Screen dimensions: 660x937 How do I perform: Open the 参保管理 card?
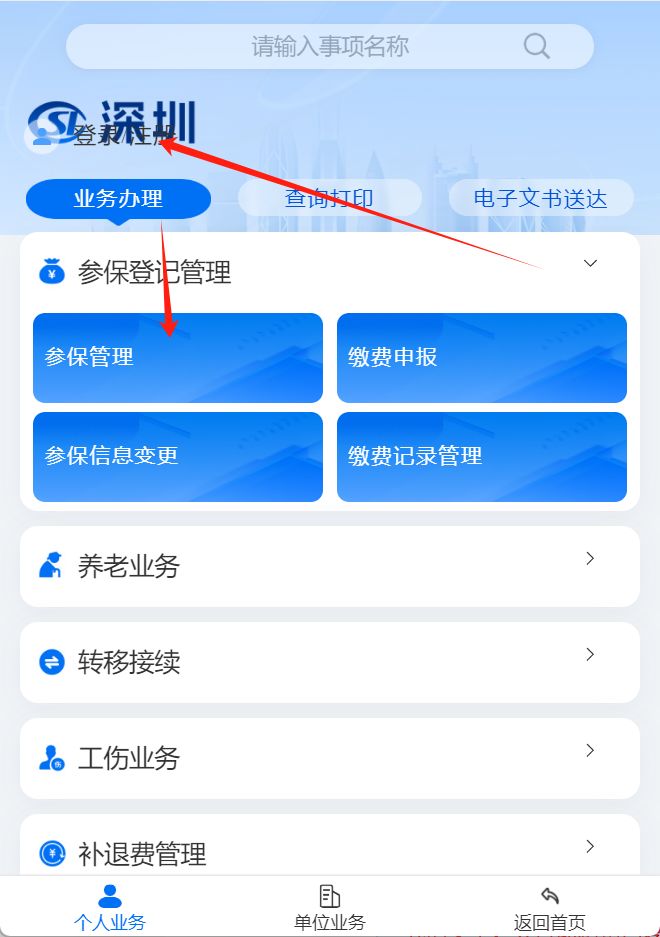tap(178, 358)
